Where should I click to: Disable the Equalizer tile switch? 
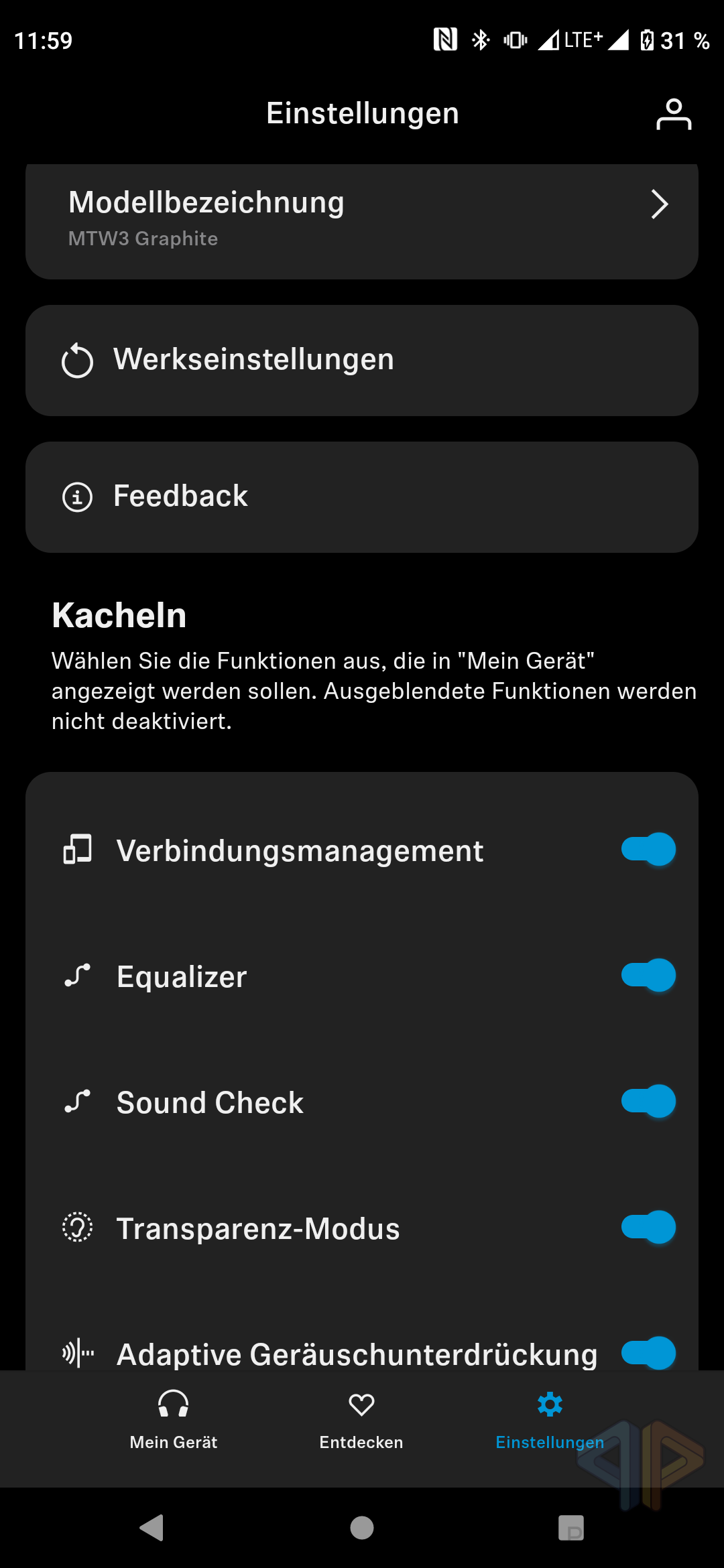[648, 976]
